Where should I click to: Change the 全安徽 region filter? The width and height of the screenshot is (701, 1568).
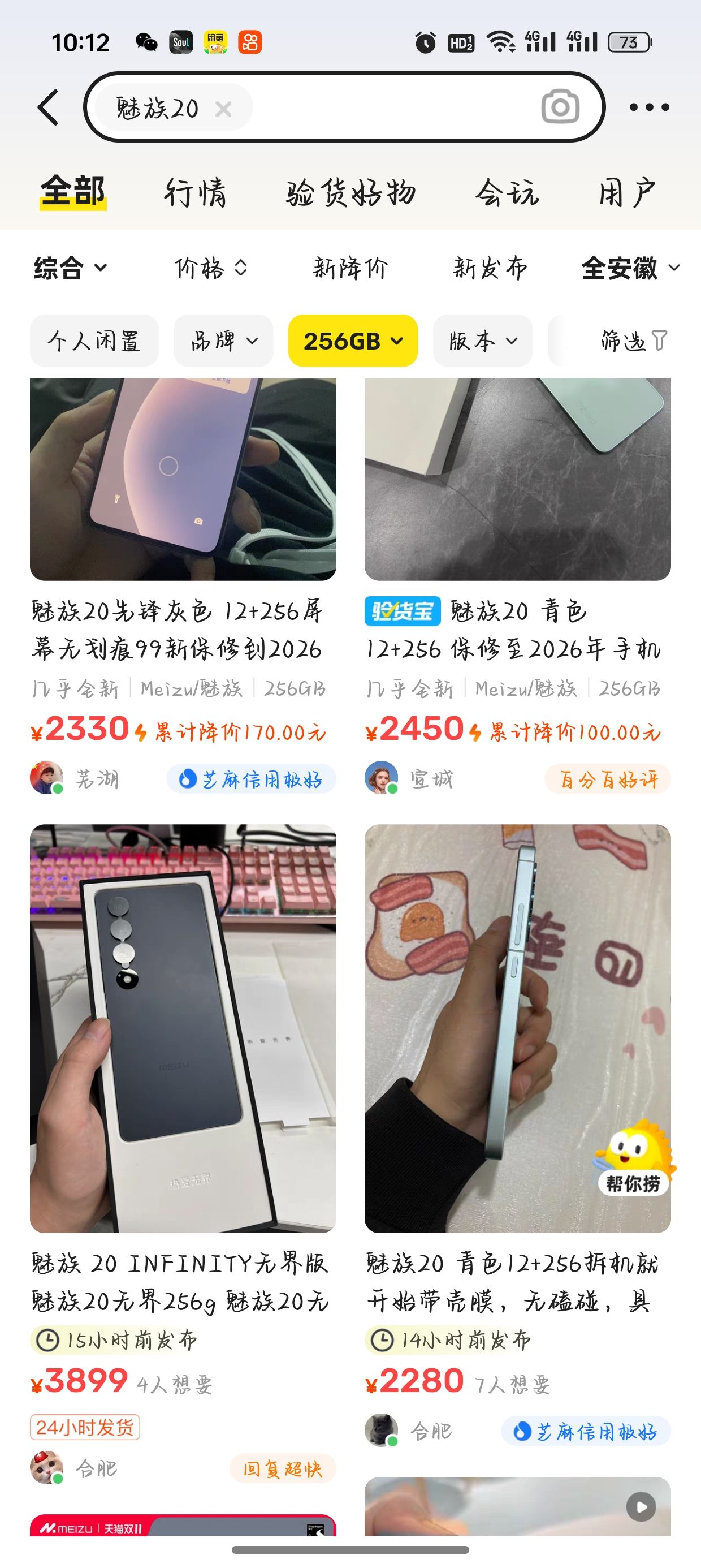(630, 268)
